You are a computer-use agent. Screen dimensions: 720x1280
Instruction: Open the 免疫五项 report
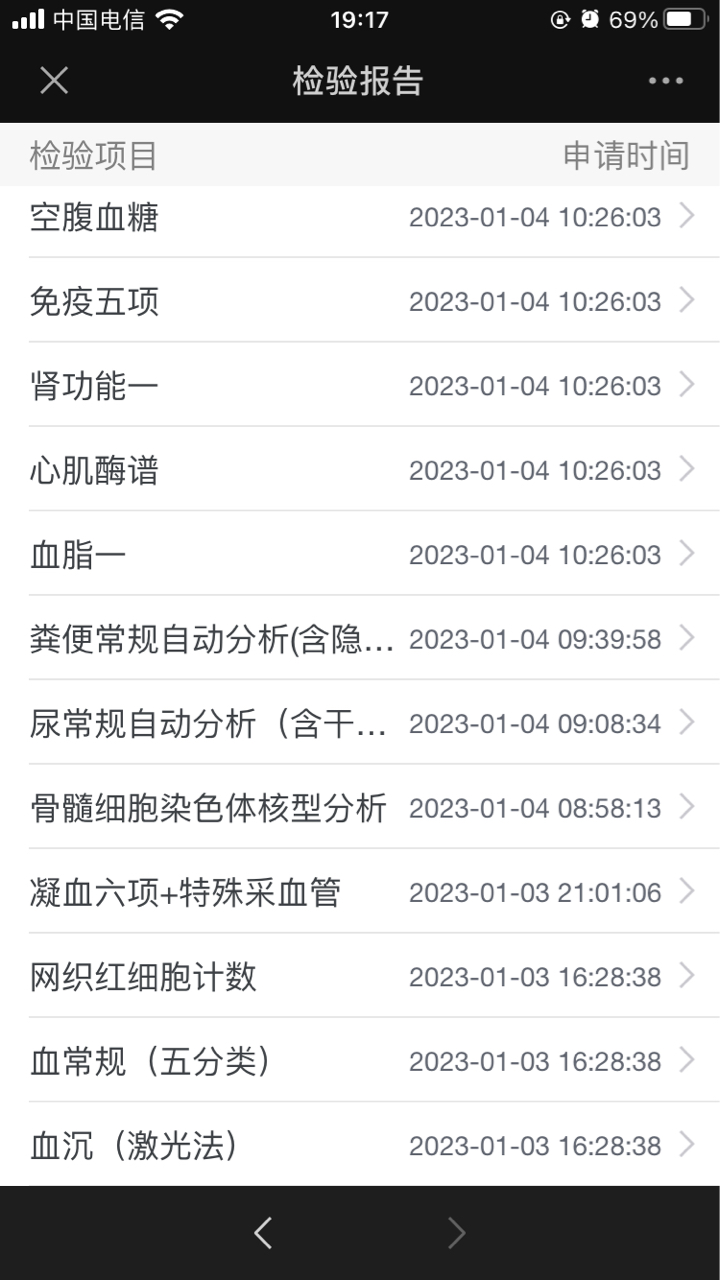[360, 301]
